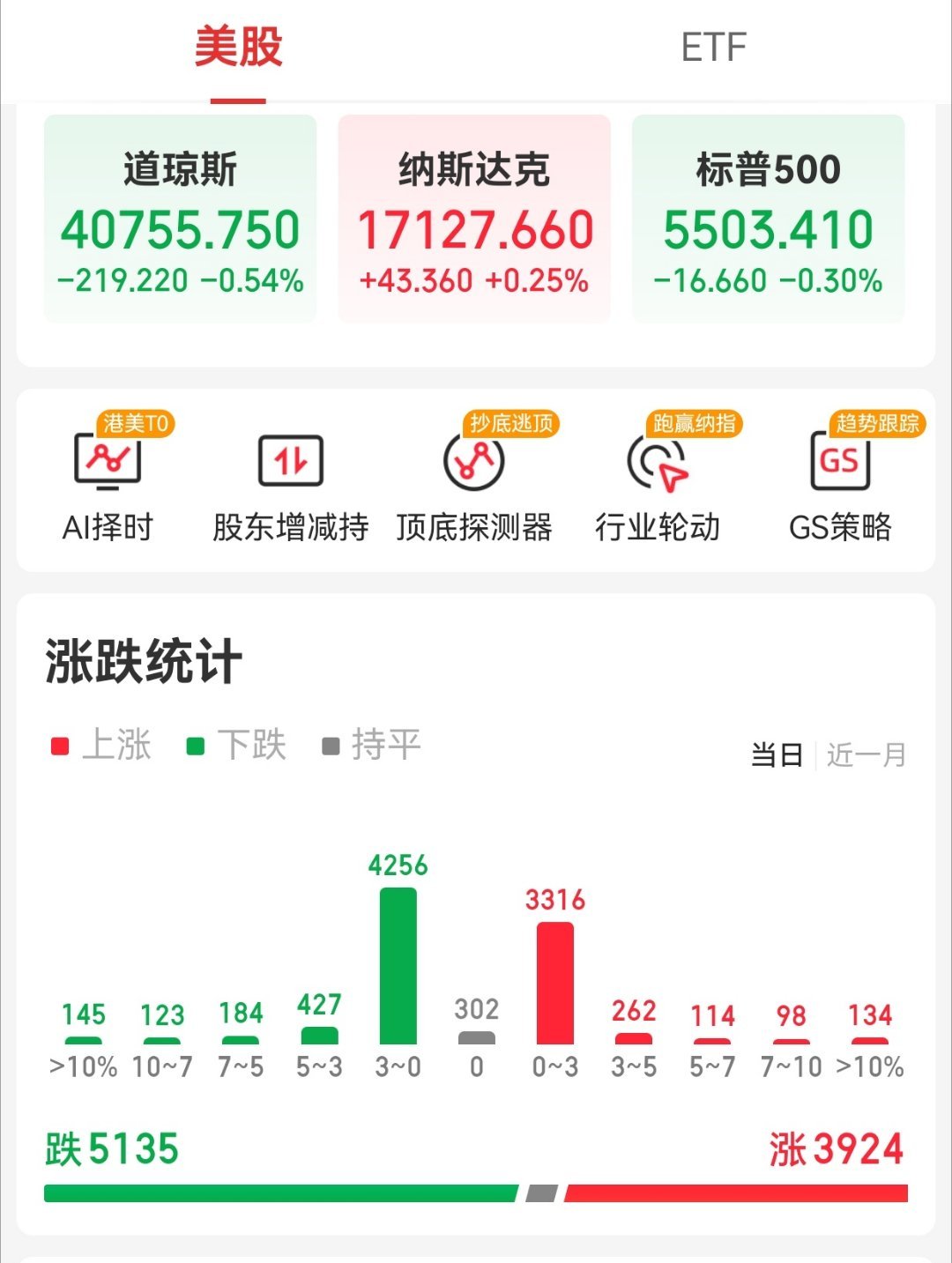The width and height of the screenshot is (952, 1263).
Task: Open the 标普500 index card
Action: point(768,220)
